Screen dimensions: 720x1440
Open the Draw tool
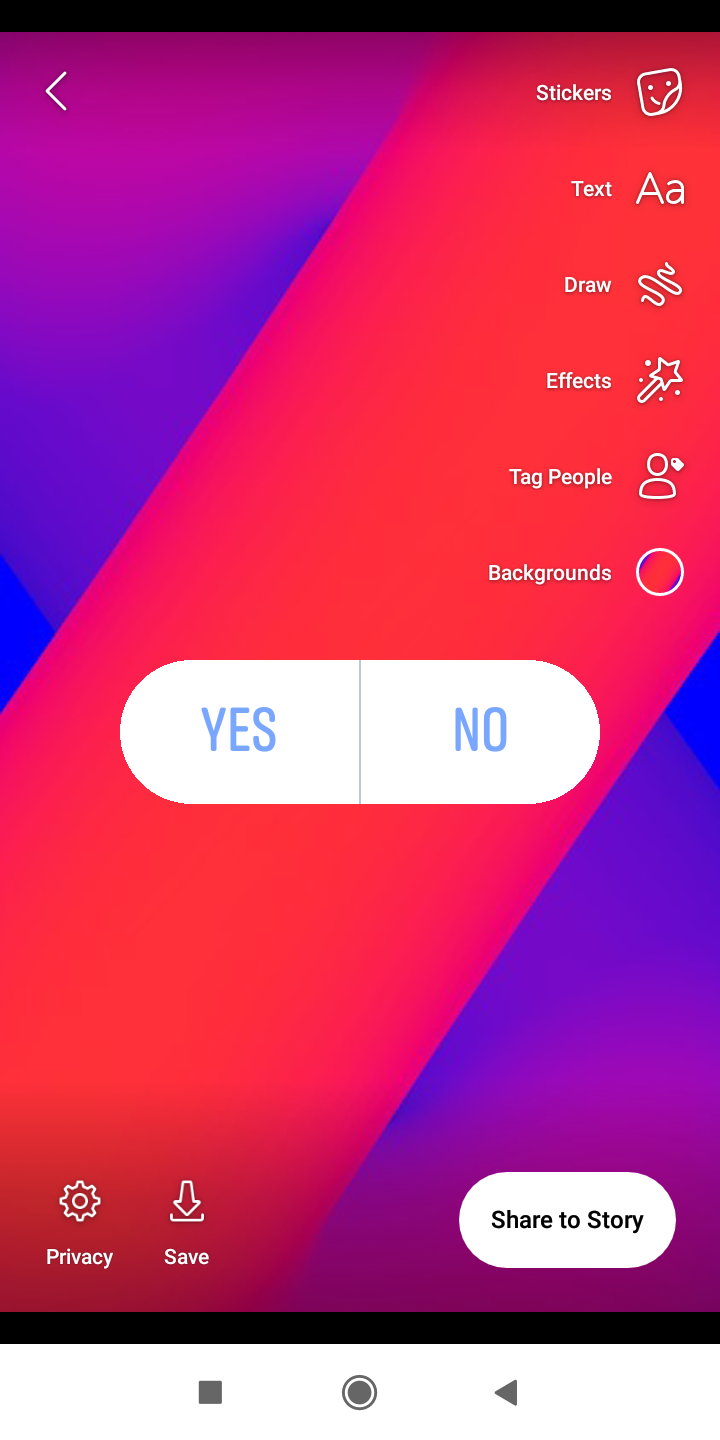click(660, 285)
